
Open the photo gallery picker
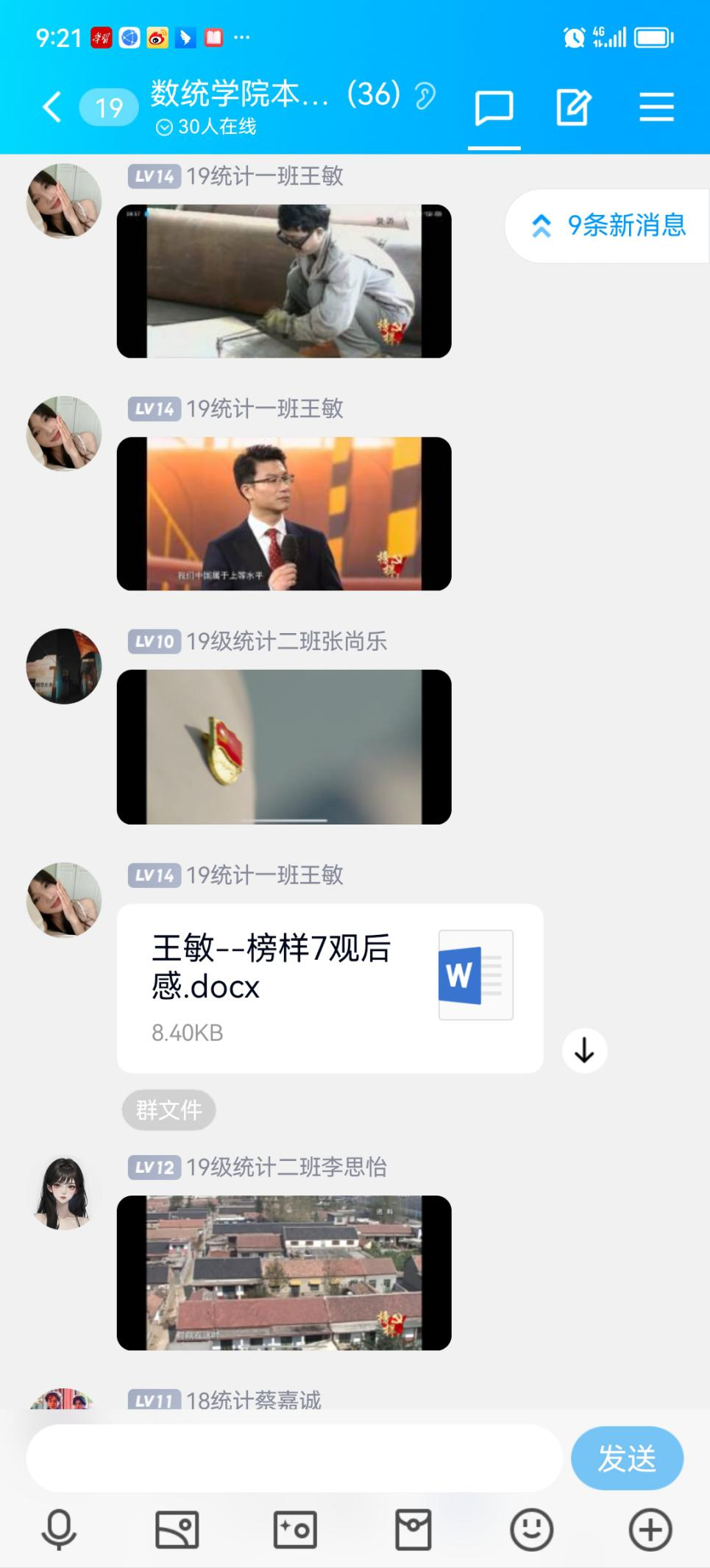point(177,1530)
